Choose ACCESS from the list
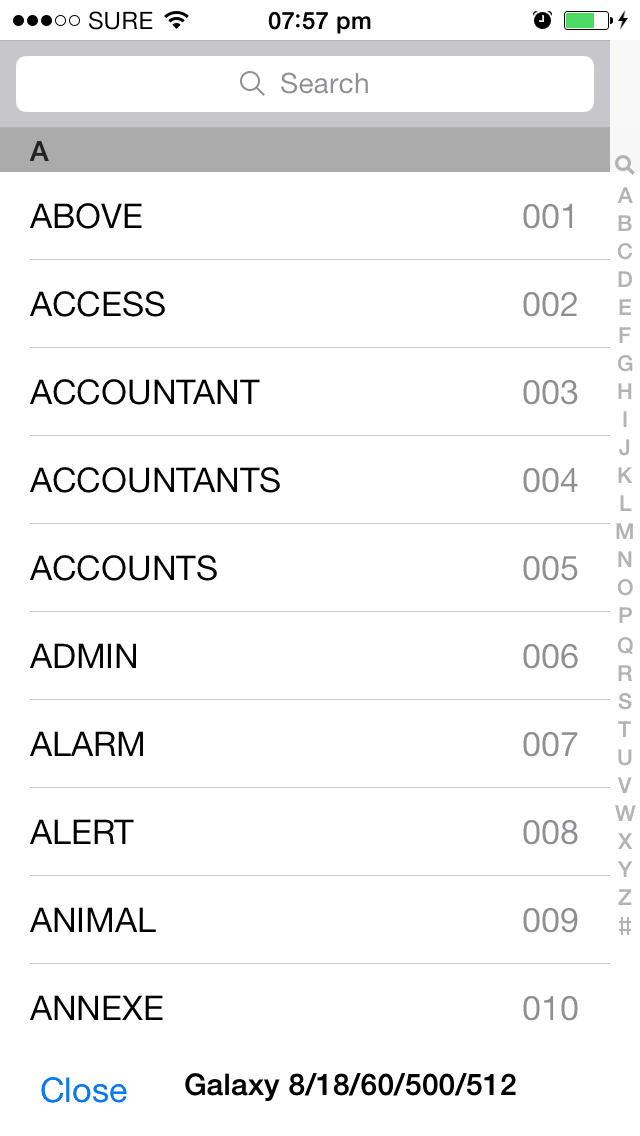The image size is (640, 1136). pyautogui.click(x=304, y=304)
